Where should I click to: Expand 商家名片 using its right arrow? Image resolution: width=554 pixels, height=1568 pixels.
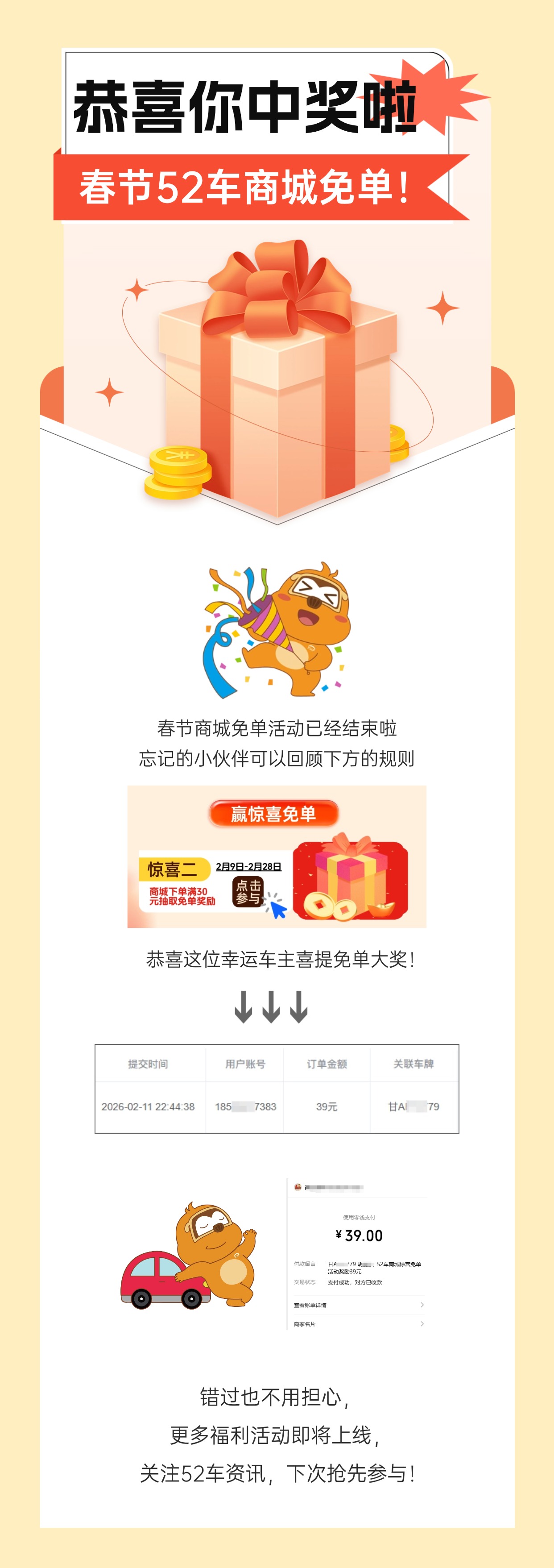(x=422, y=1324)
